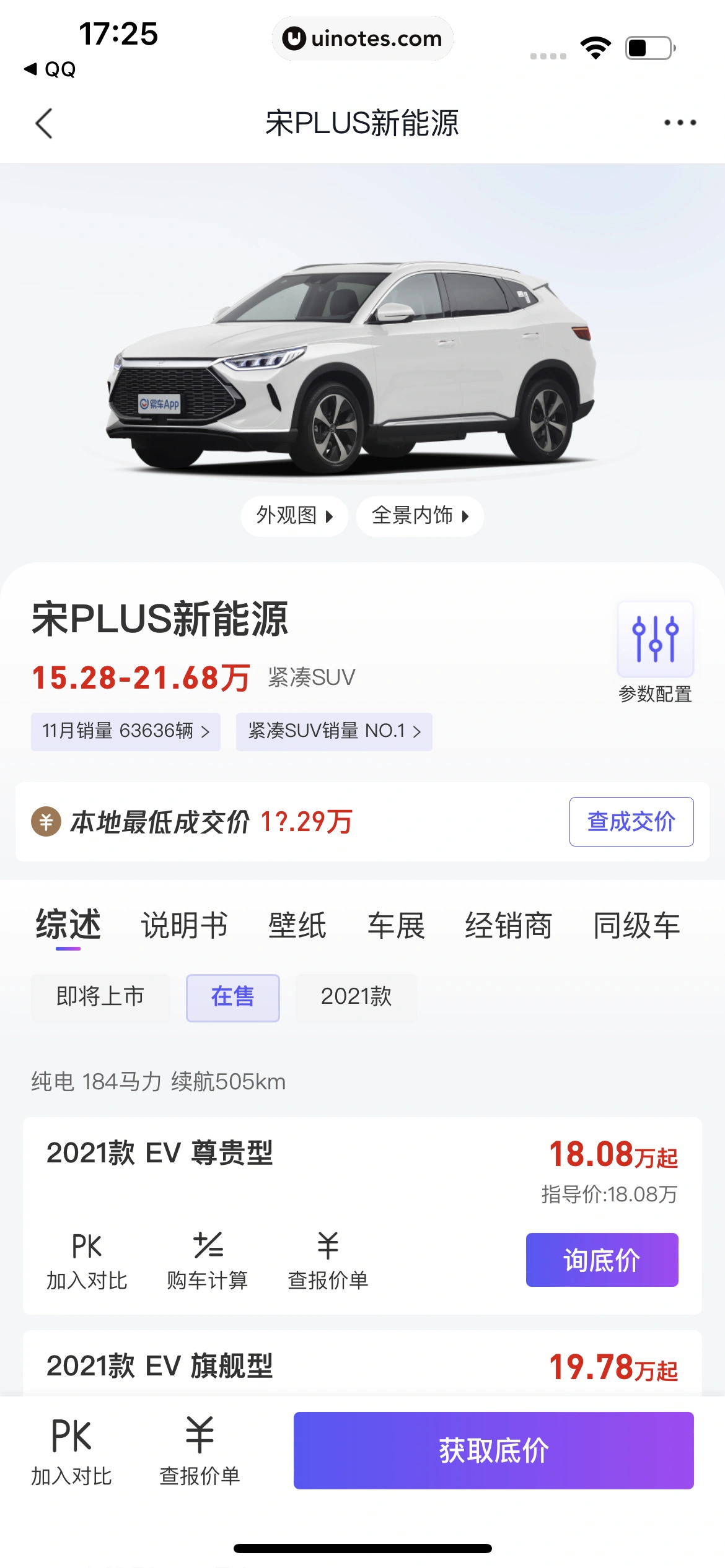Image resolution: width=725 pixels, height=1568 pixels.
Task: Tap the back arrow to leave 宋PLUS新能源 page
Action: pyautogui.click(x=42, y=123)
